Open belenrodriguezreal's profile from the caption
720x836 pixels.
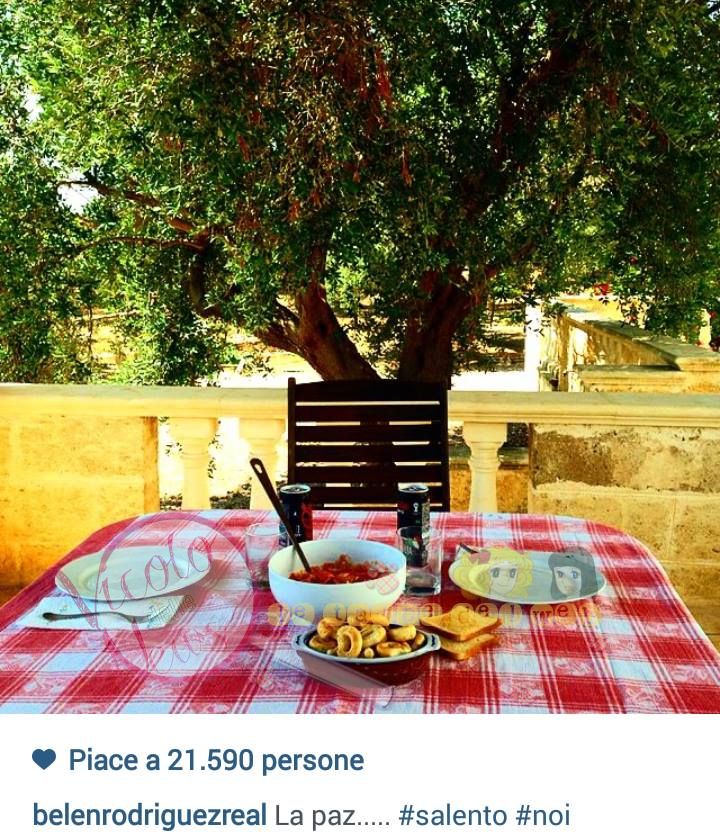150,814
